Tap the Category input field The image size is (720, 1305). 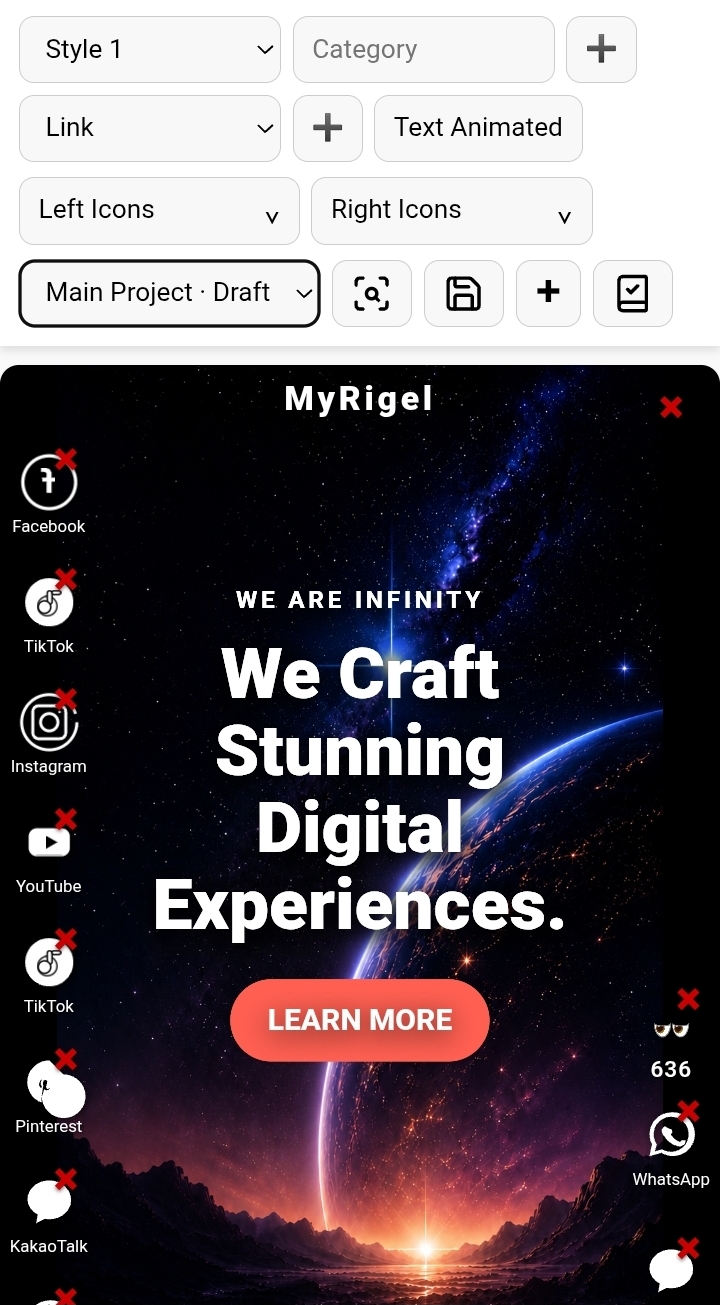pos(424,49)
